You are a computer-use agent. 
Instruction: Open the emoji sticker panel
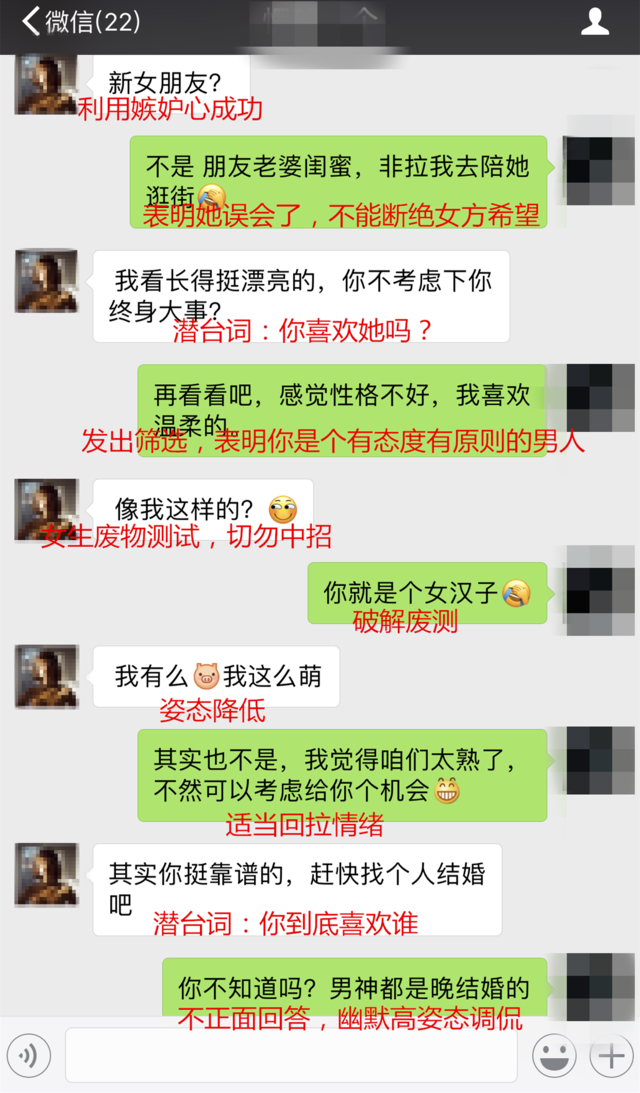553,1055
